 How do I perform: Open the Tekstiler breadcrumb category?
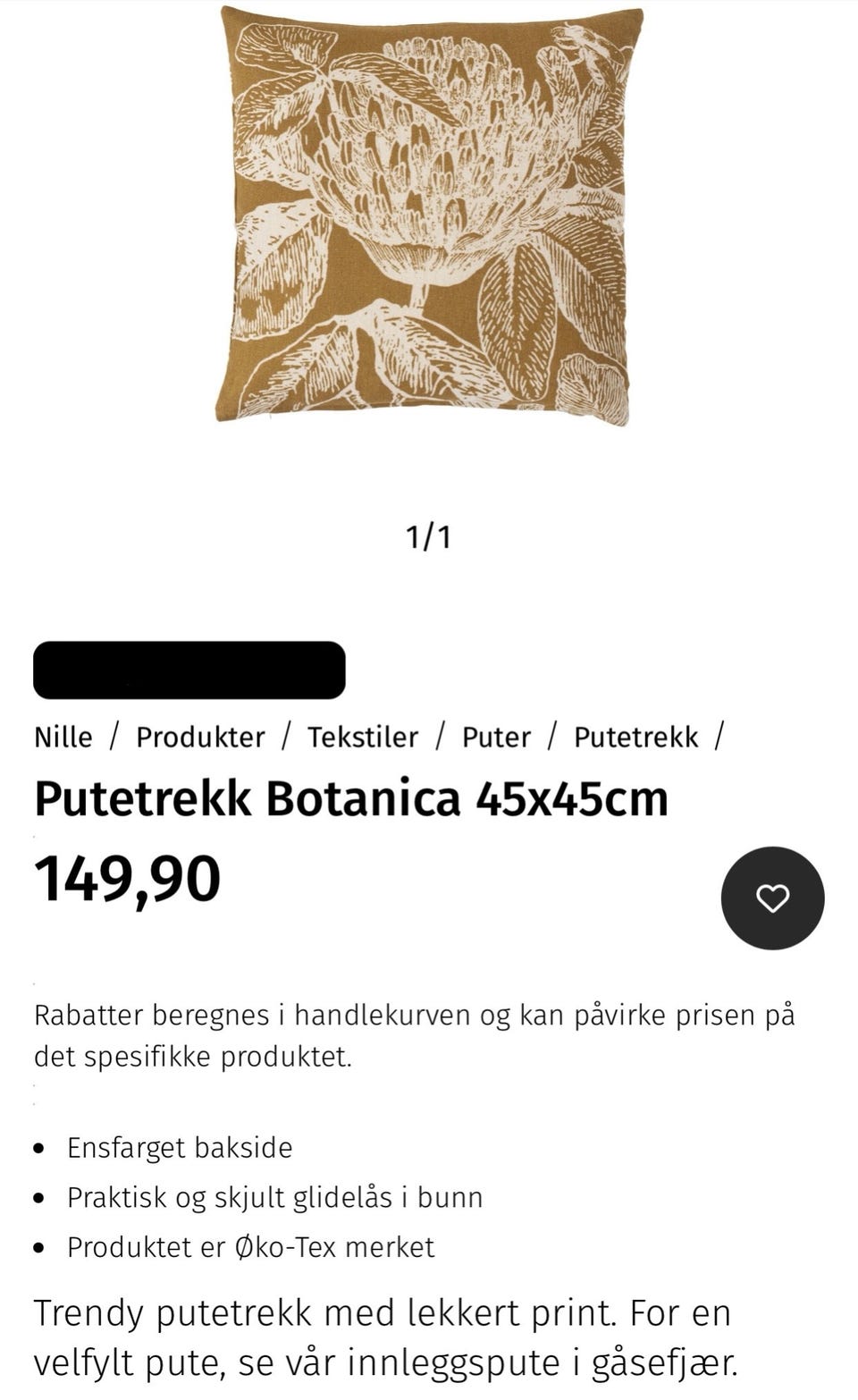pyautogui.click(x=363, y=736)
